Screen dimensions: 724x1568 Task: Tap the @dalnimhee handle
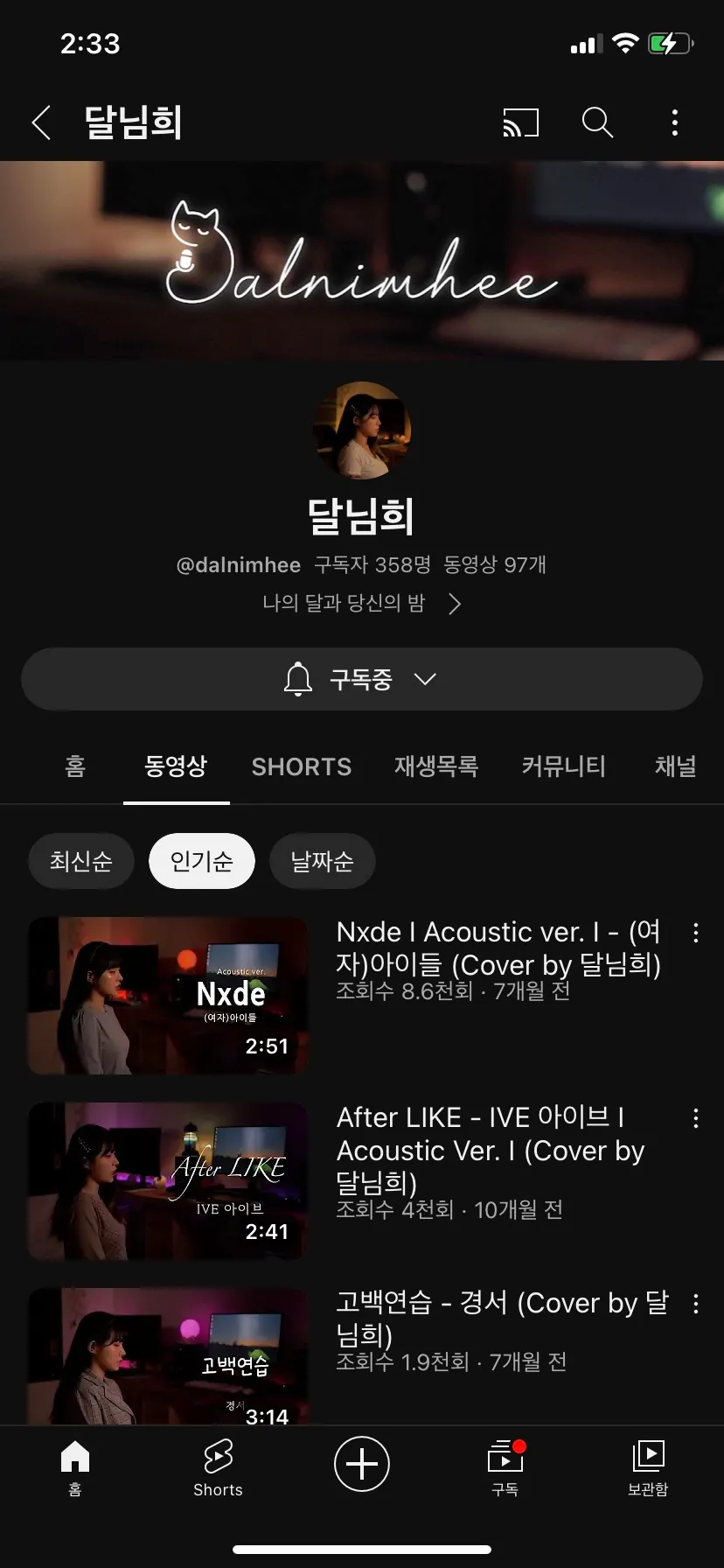click(238, 564)
